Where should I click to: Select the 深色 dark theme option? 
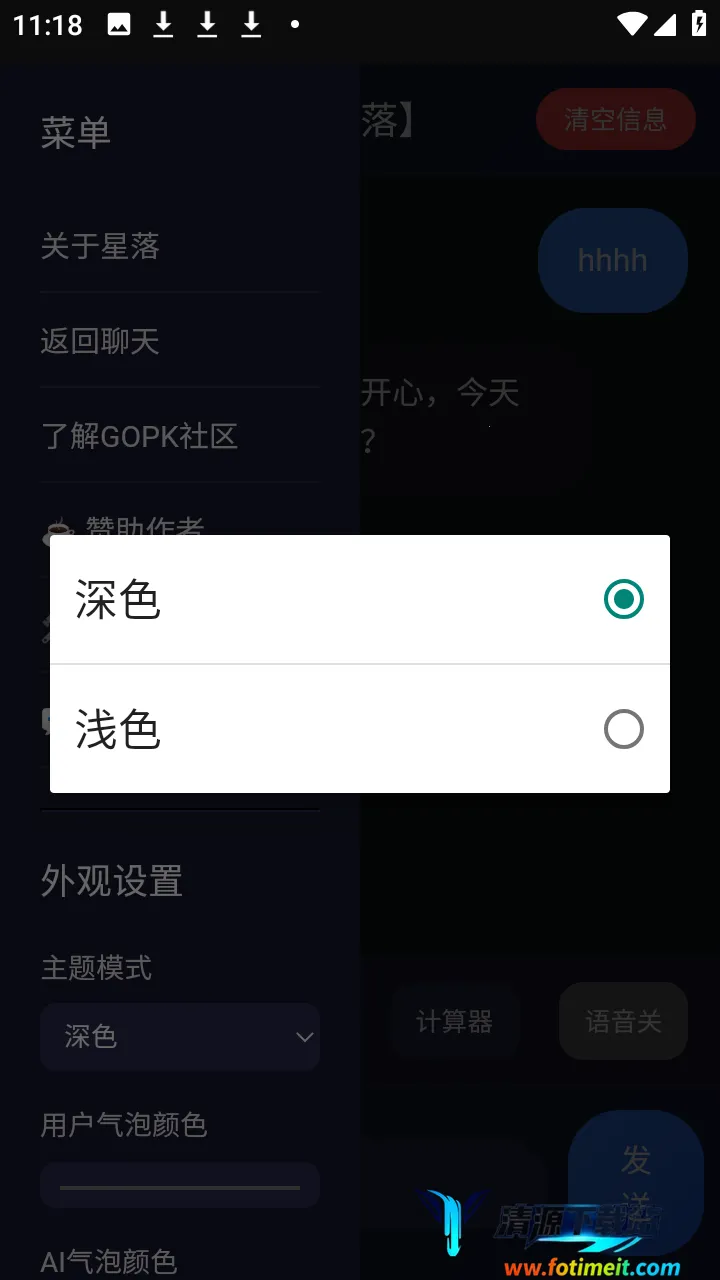[x=360, y=600]
